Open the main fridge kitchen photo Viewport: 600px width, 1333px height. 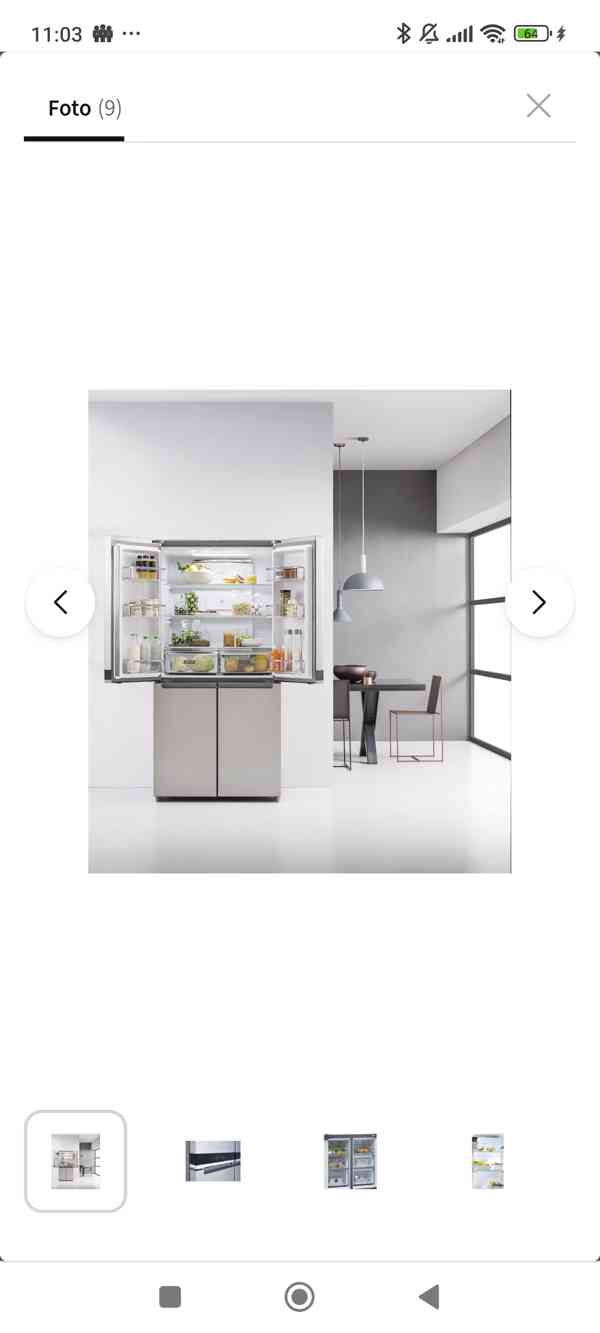pos(299,631)
